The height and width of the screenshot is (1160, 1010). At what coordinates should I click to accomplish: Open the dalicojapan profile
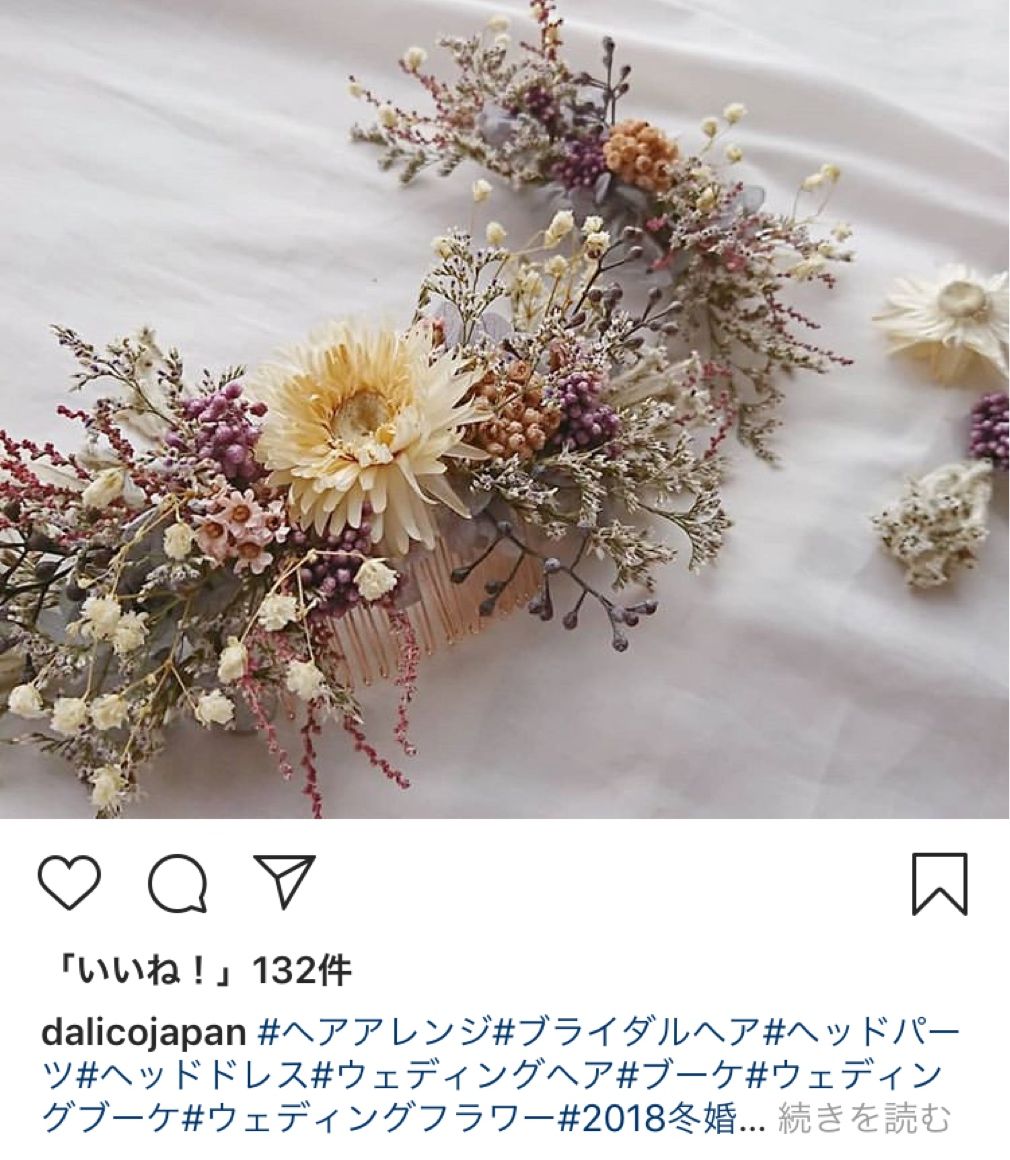pyautogui.click(x=144, y=1031)
